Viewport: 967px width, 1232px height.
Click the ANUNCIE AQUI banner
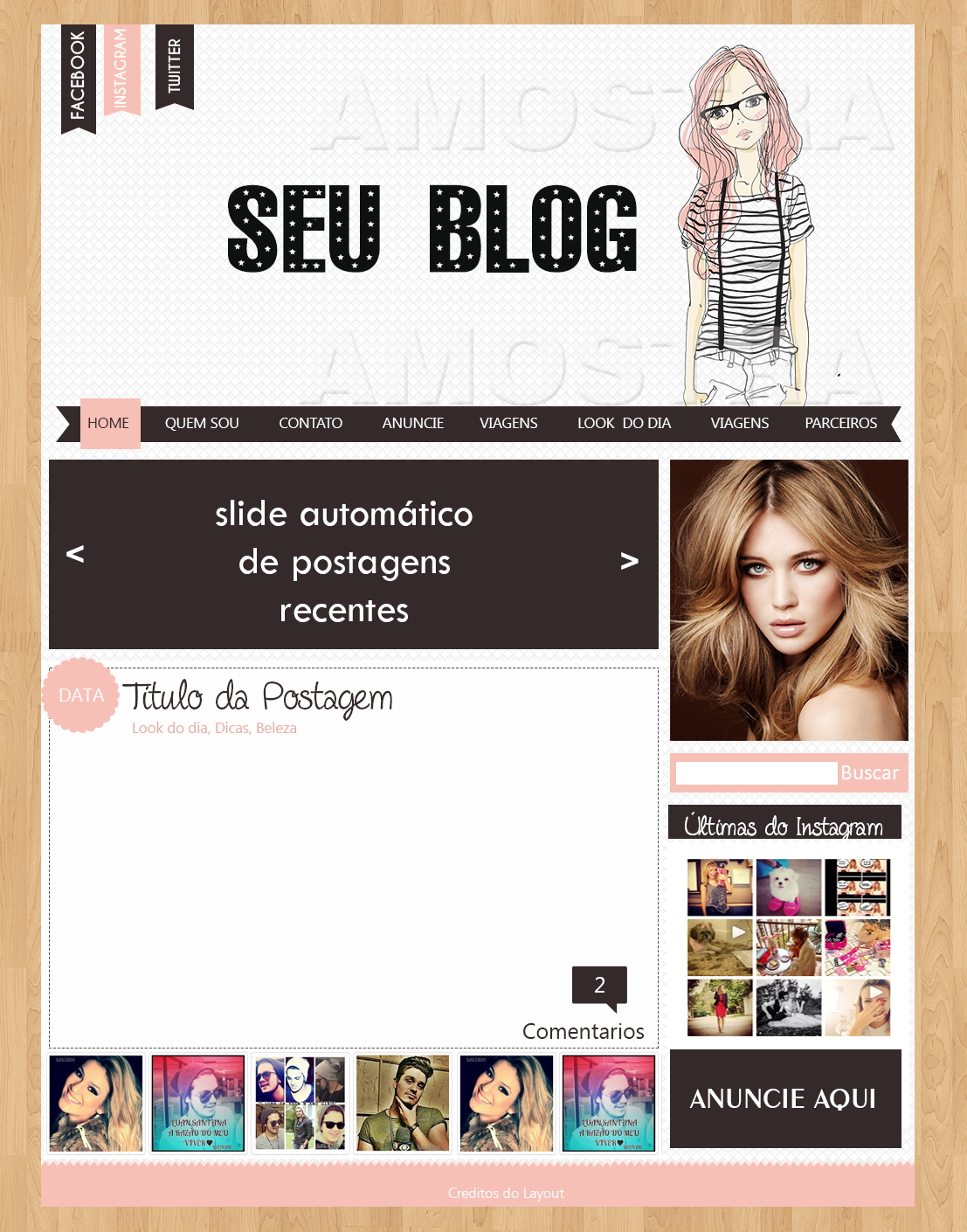pos(784,1098)
